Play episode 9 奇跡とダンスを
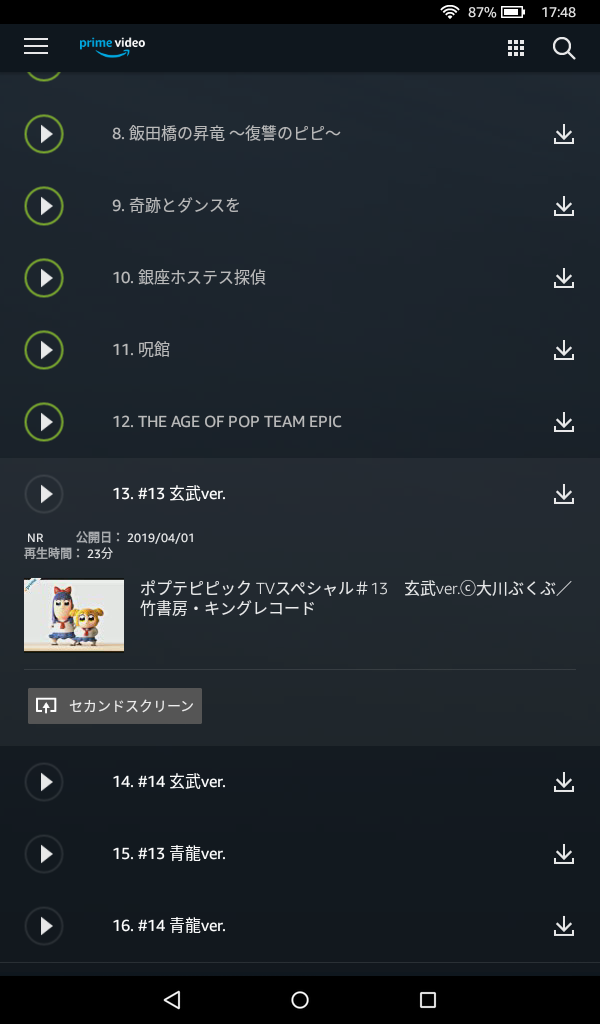600x1024 pixels. click(x=44, y=206)
